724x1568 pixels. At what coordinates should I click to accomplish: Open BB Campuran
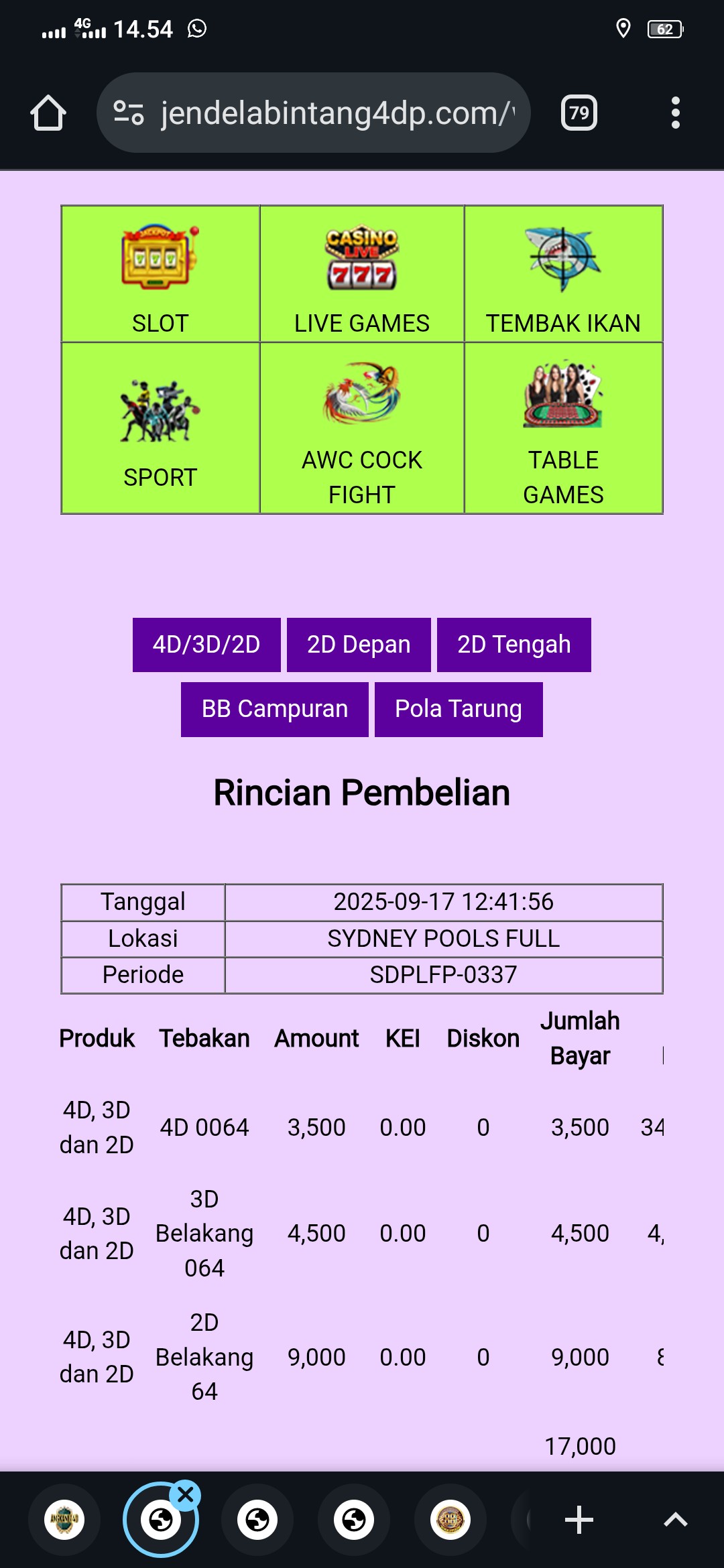pyautogui.click(x=275, y=709)
